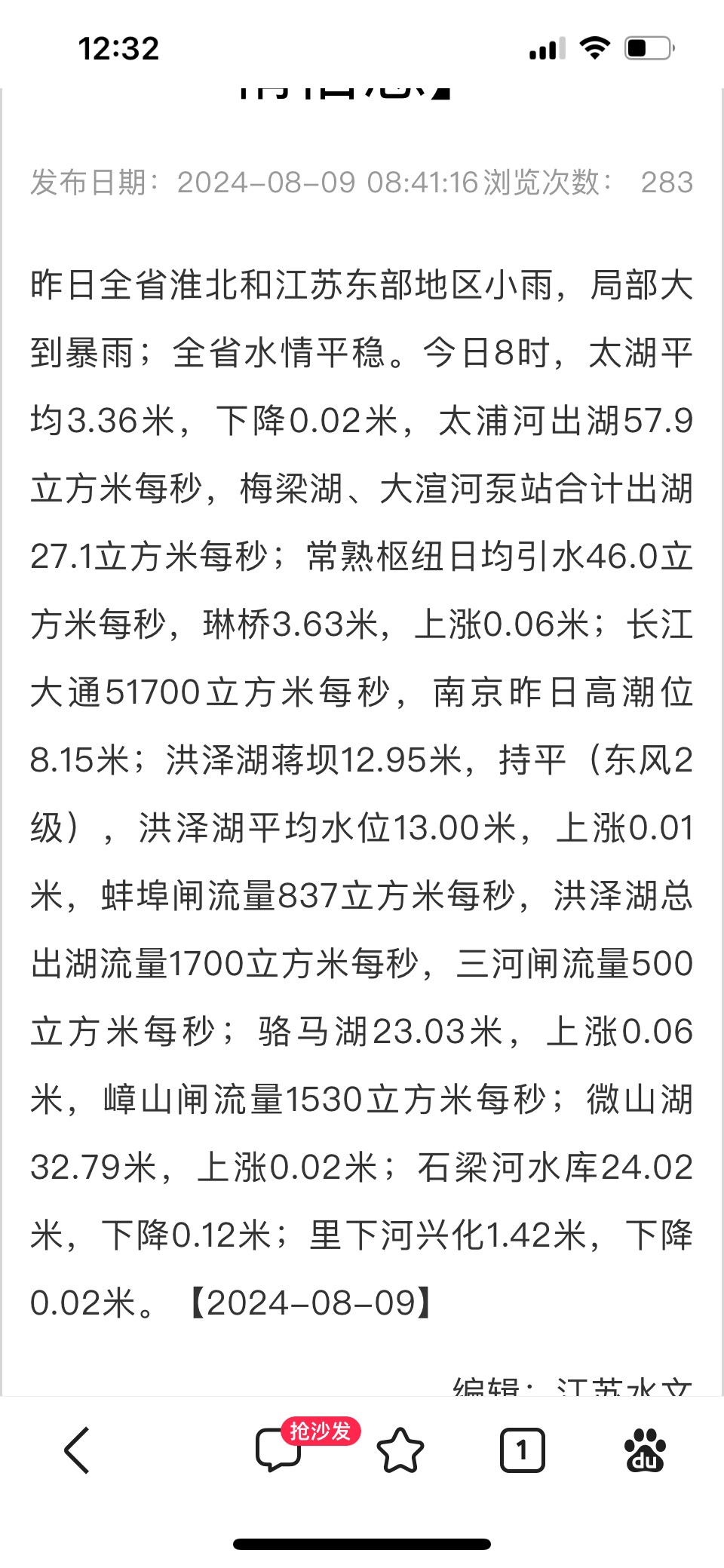Bookmark this page with the star

coord(400,1450)
